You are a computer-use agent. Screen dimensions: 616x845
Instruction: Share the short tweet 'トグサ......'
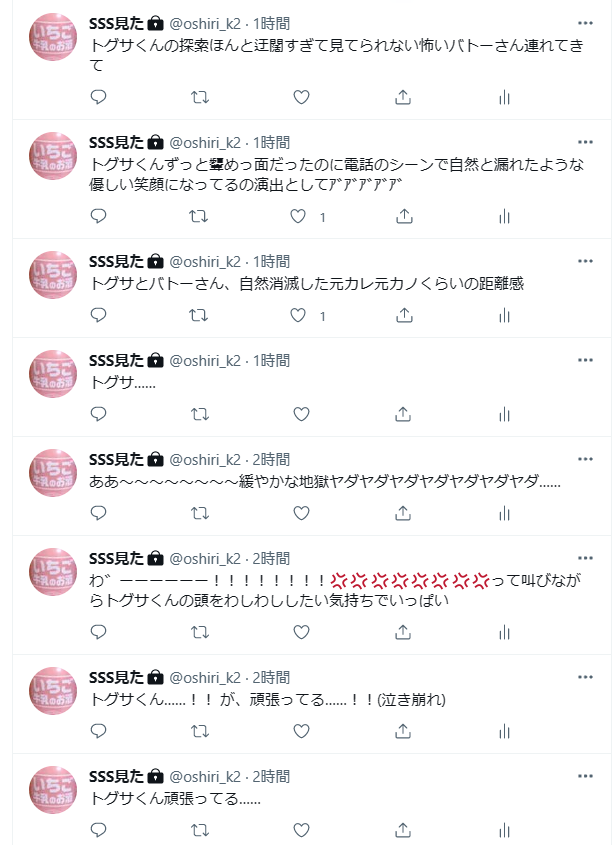point(403,413)
